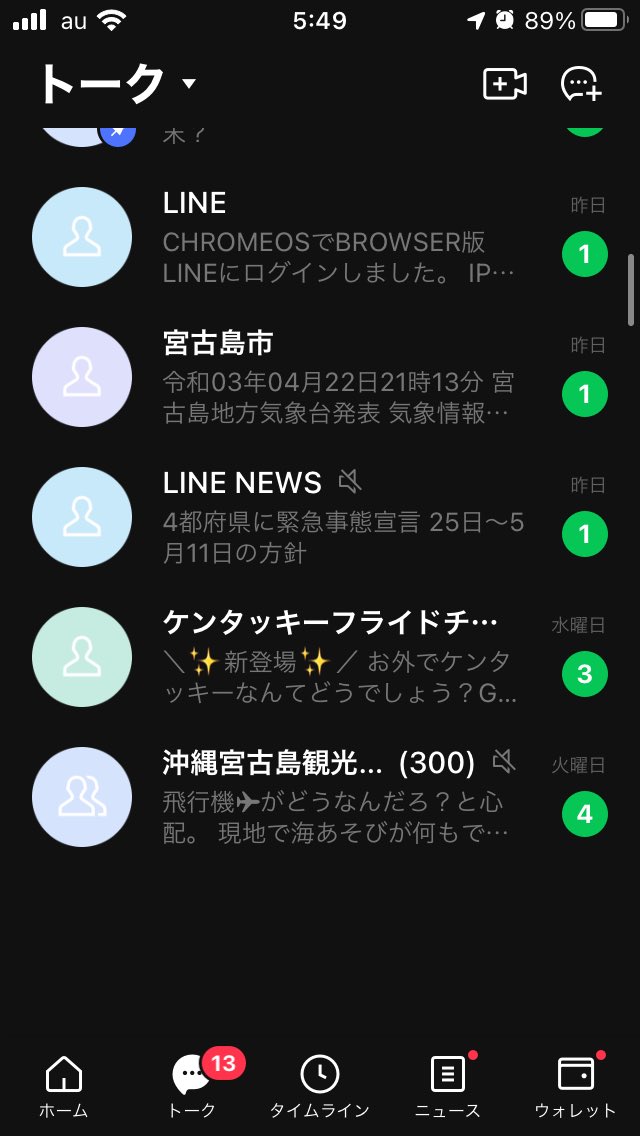This screenshot has height=1136, width=640.
Task: Open the LINE official chat
Action: point(320,237)
